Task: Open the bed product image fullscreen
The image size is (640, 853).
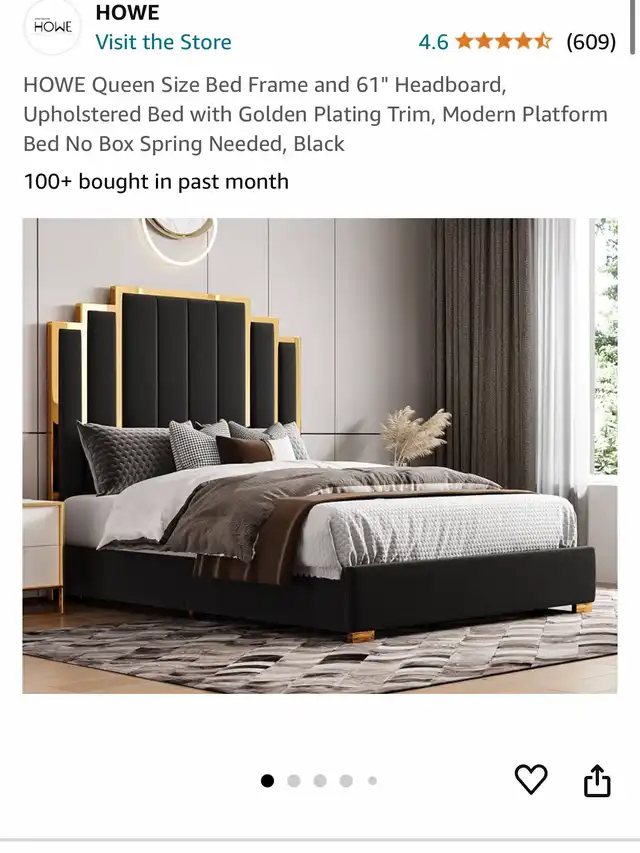Action: click(x=320, y=455)
